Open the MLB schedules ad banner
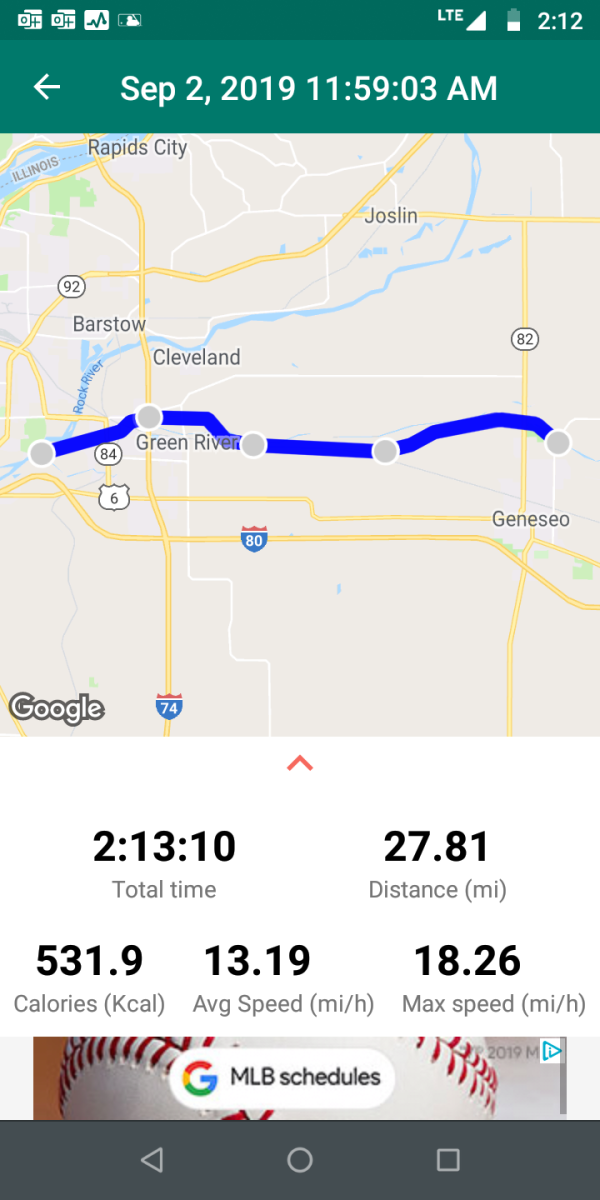This screenshot has height=1200, width=600. pos(283,1077)
